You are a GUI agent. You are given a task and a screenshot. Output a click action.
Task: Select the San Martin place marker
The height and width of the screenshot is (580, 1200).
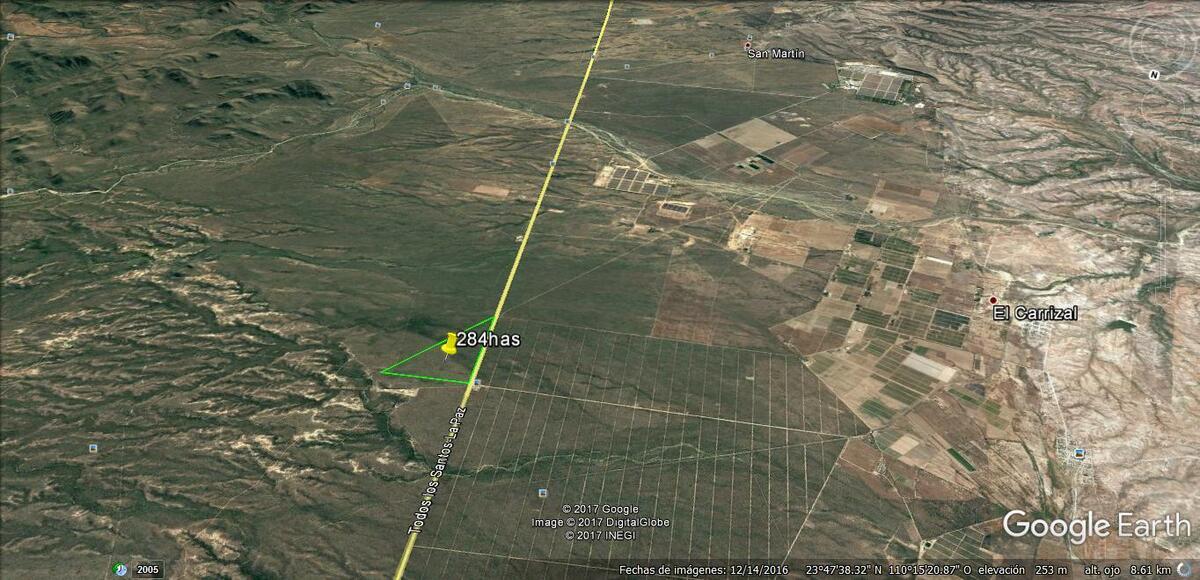[x=748, y=44]
